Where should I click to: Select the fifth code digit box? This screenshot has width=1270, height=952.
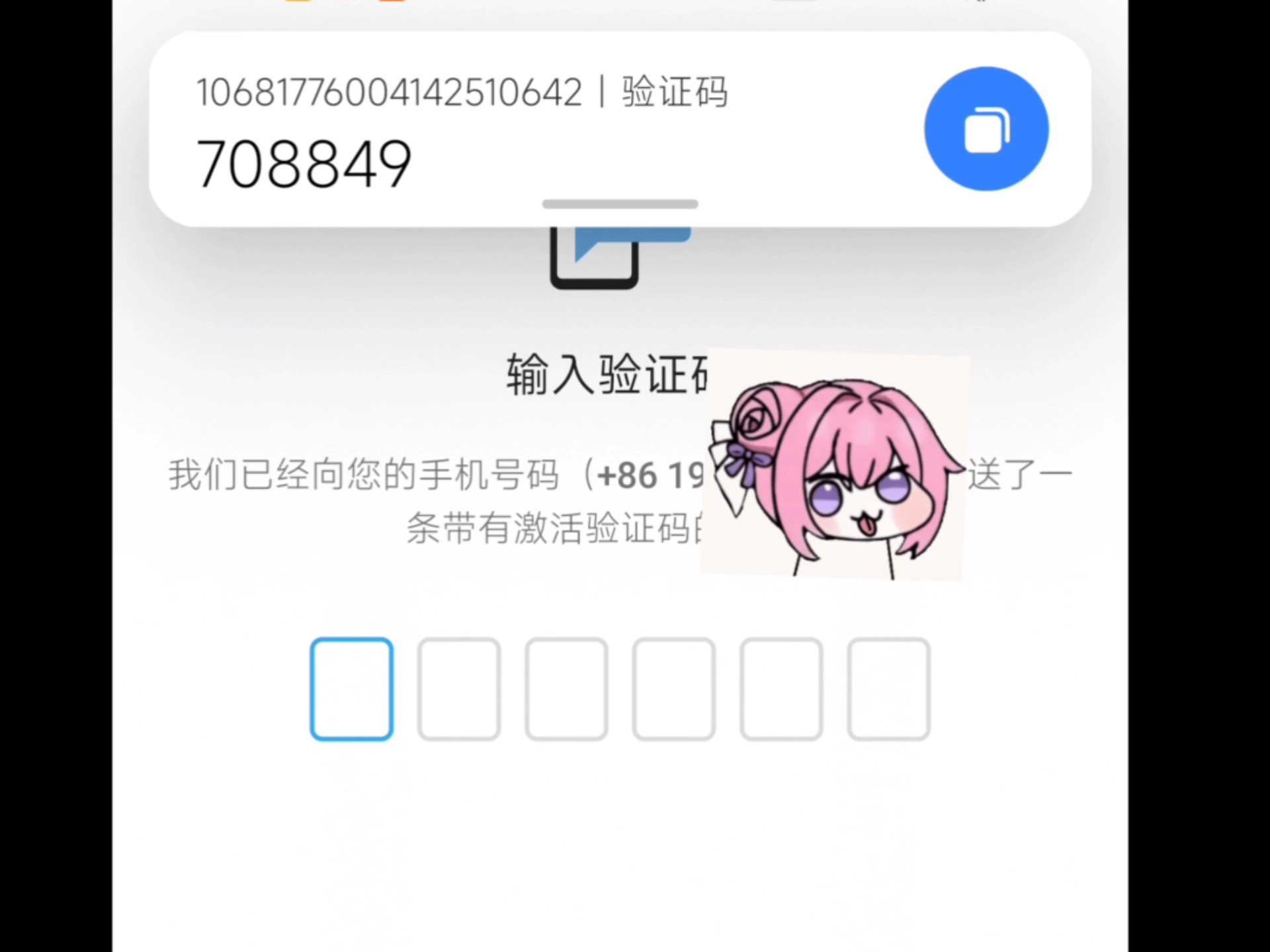tap(781, 689)
